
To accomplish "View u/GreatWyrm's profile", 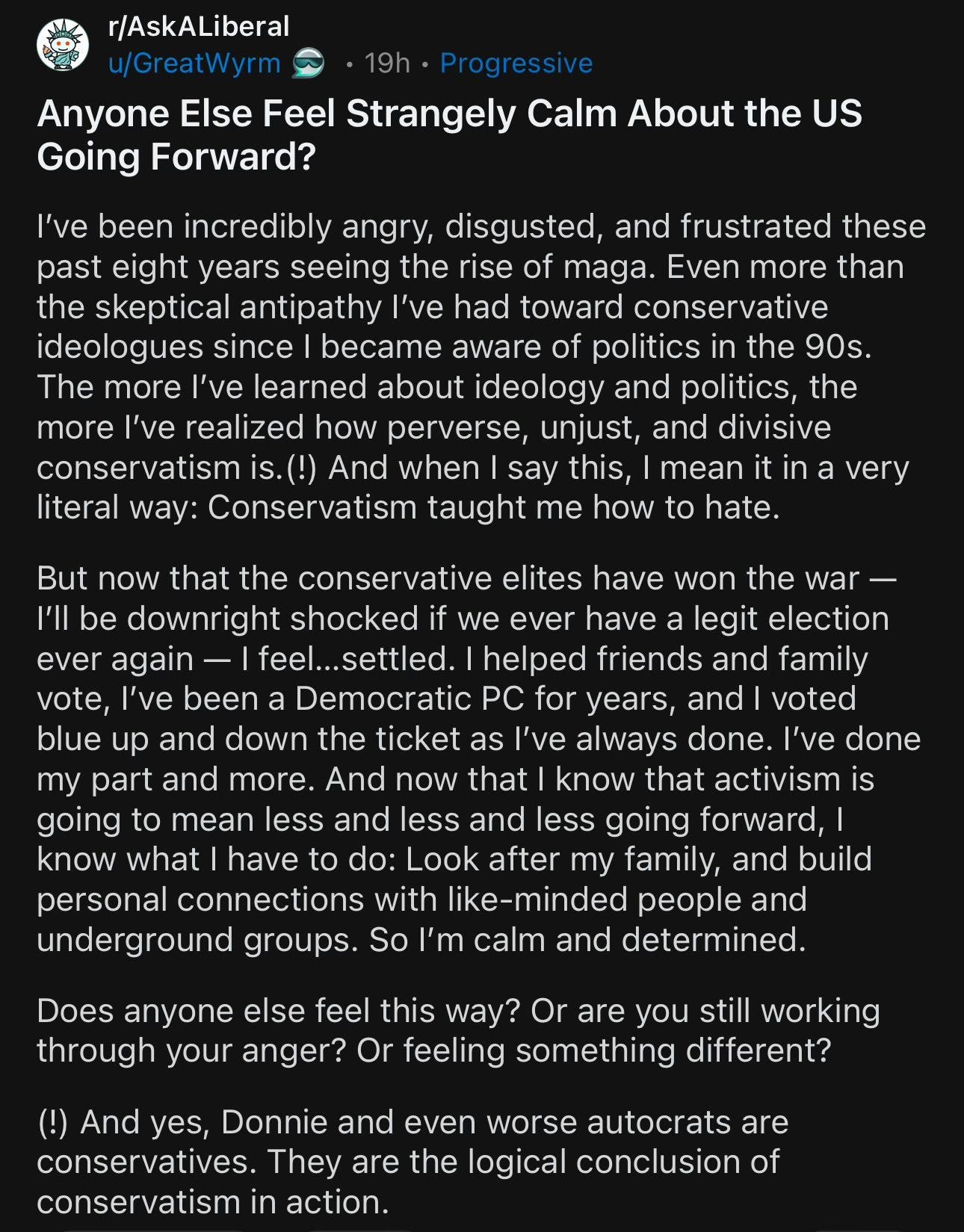I will point(194,63).
